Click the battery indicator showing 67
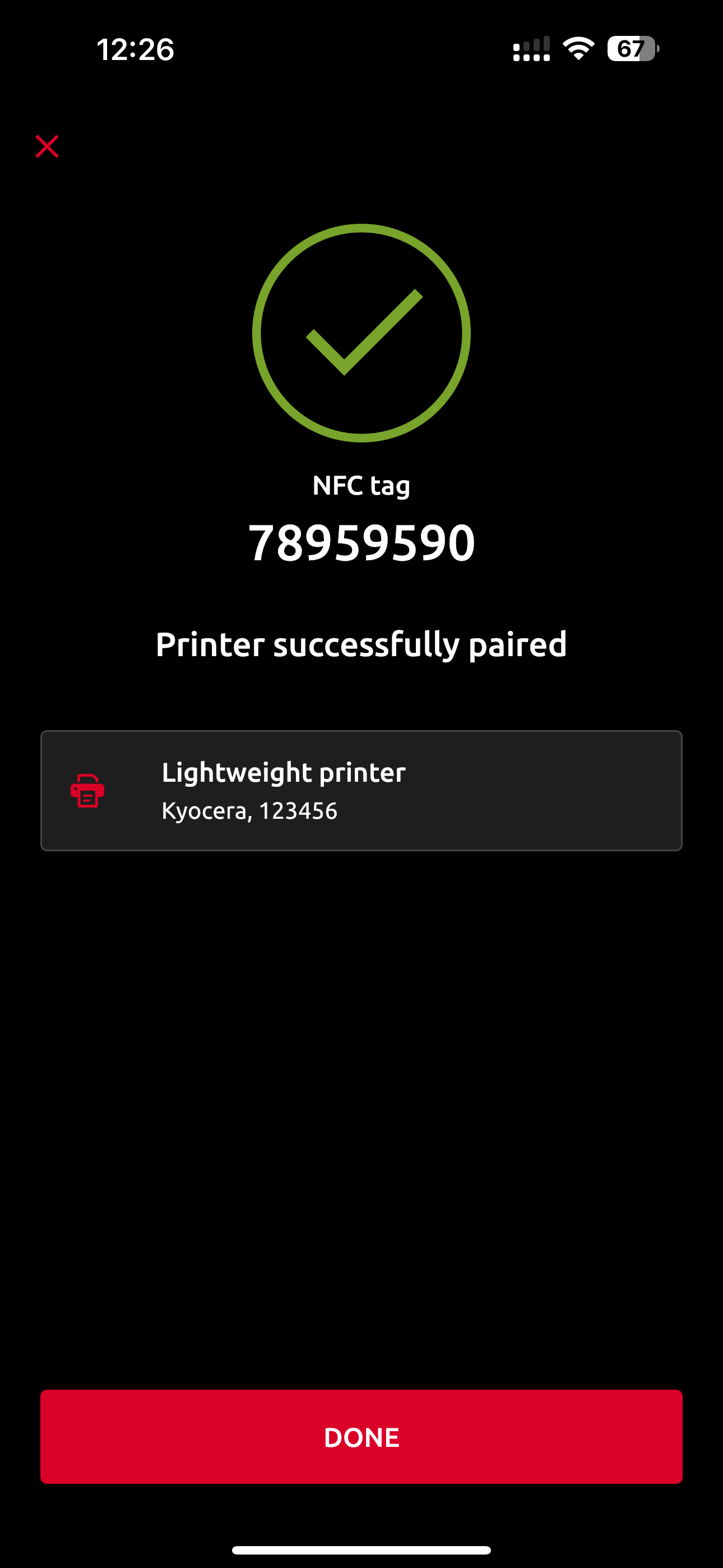The image size is (723, 1568). pyautogui.click(x=633, y=50)
